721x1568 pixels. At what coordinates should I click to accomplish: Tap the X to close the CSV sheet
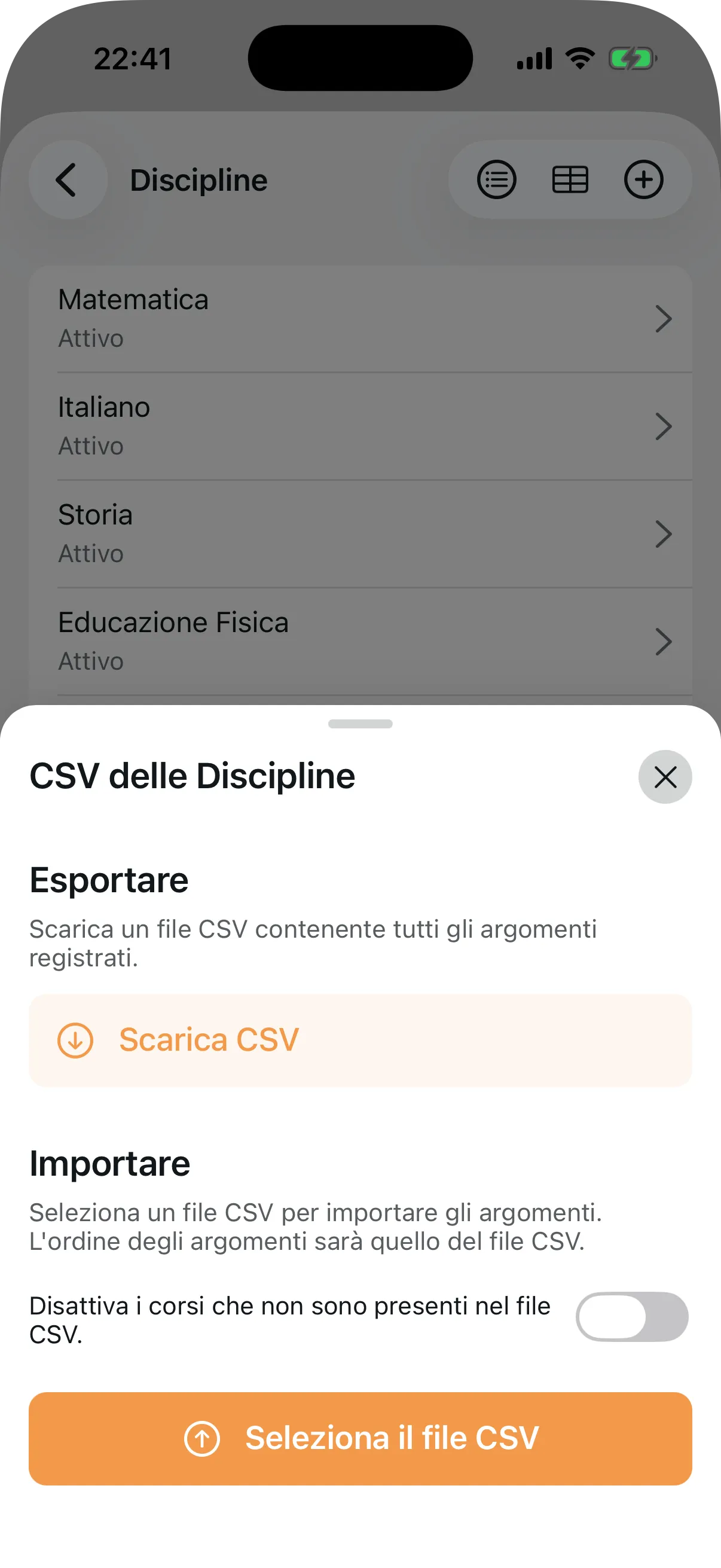[664, 777]
